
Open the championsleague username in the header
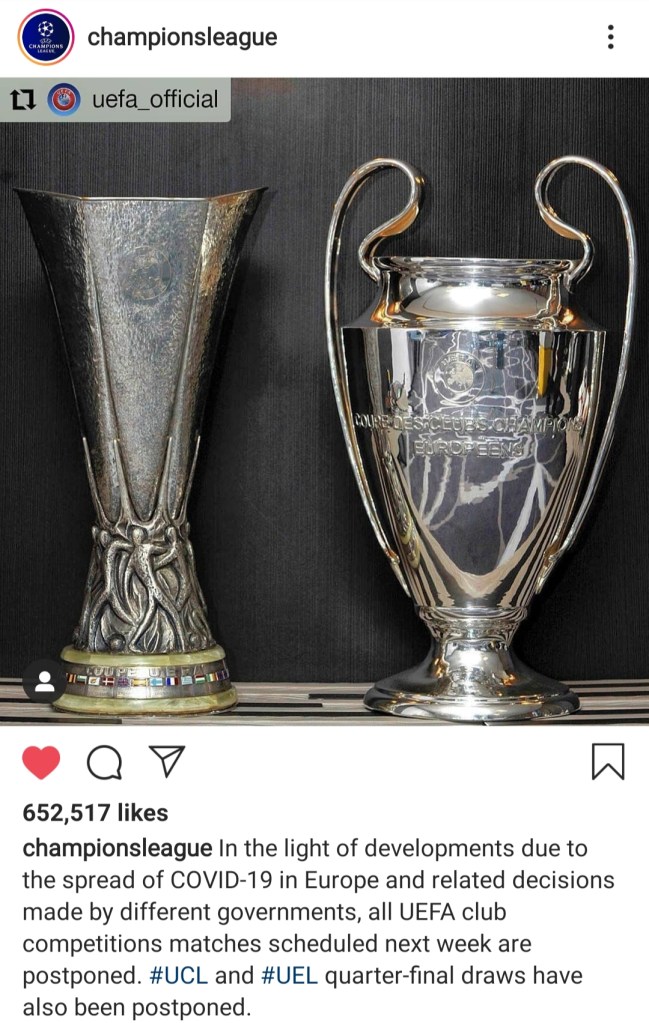pos(182,38)
